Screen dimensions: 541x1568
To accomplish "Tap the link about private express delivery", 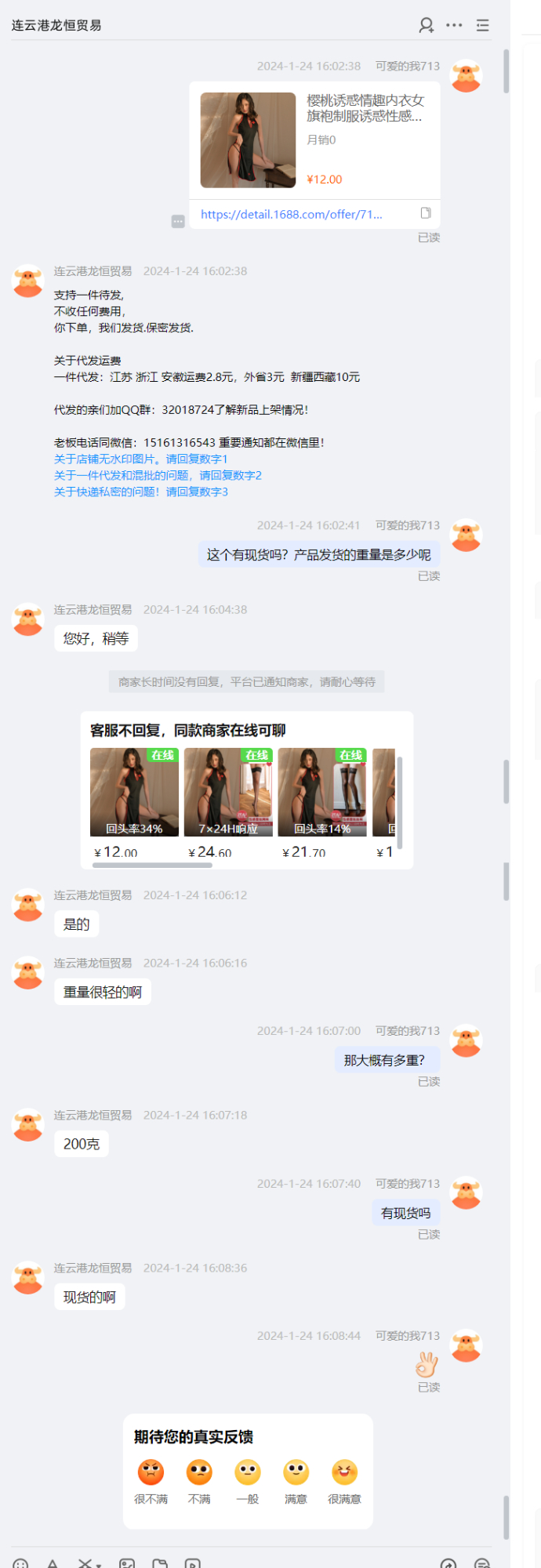I will [141, 492].
